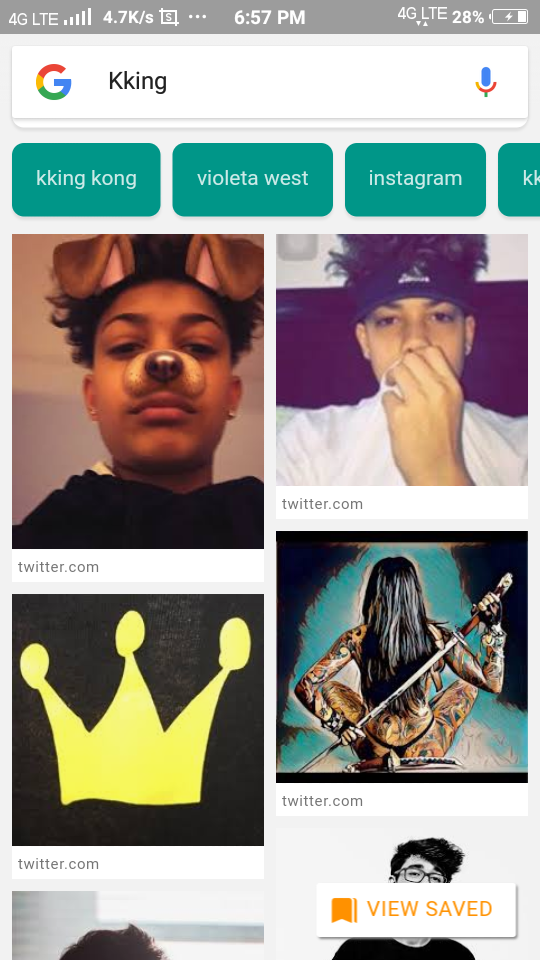Tap the Kking search field
540x960 pixels.
(x=269, y=81)
